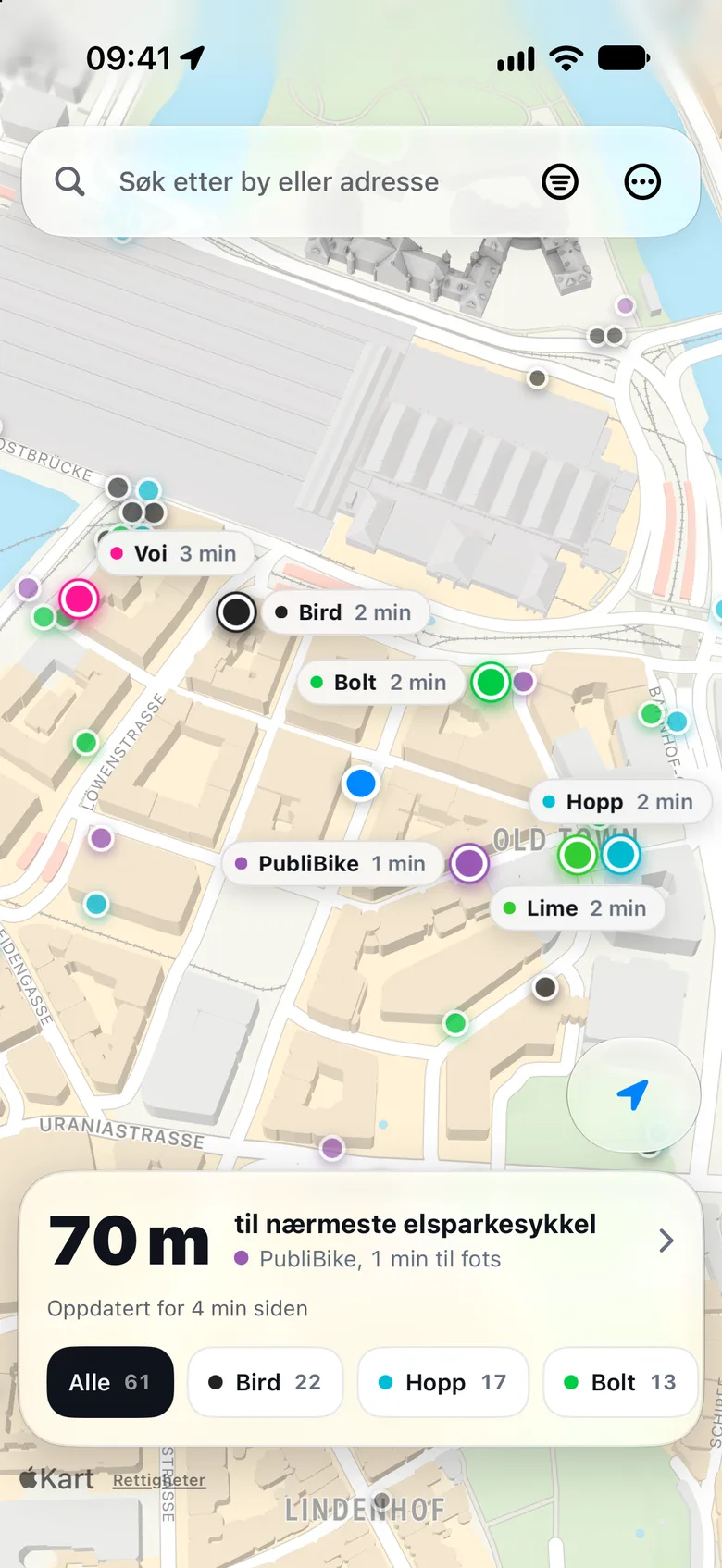This screenshot has height=1568, width=722.
Task: Filter by Hopp 17 scooters
Action: click(x=443, y=1382)
